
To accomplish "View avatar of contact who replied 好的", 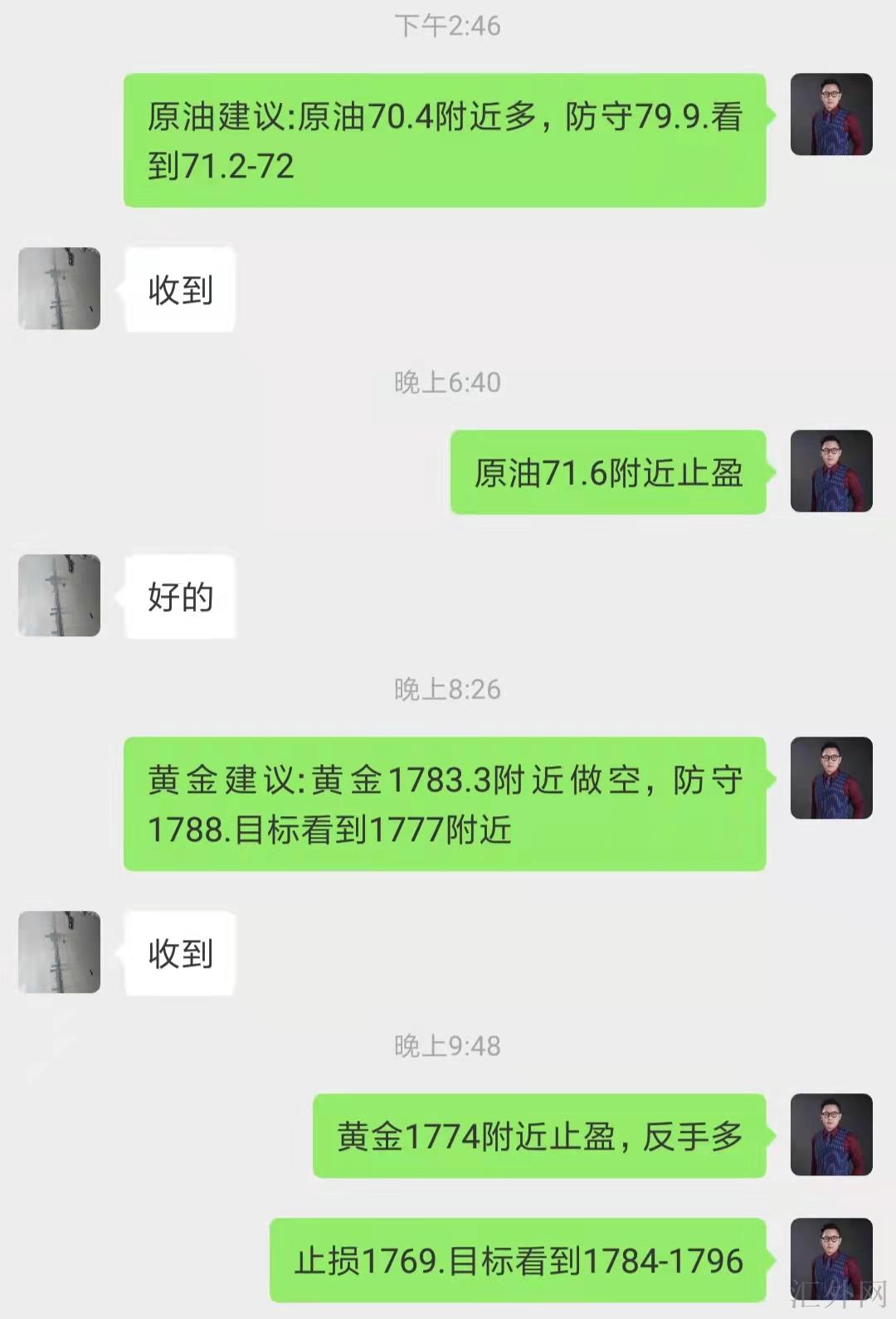I will [x=60, y=596].
